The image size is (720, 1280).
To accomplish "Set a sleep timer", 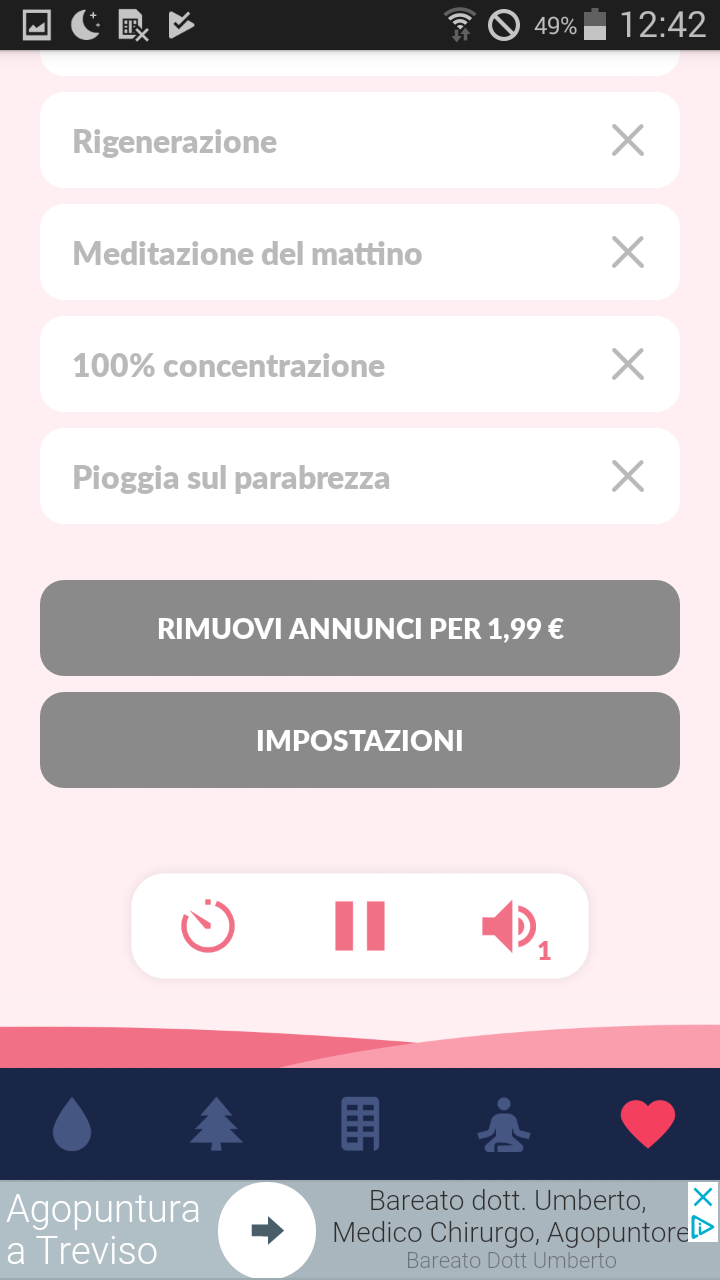I will pyautogui.click(x=208, y=926).
